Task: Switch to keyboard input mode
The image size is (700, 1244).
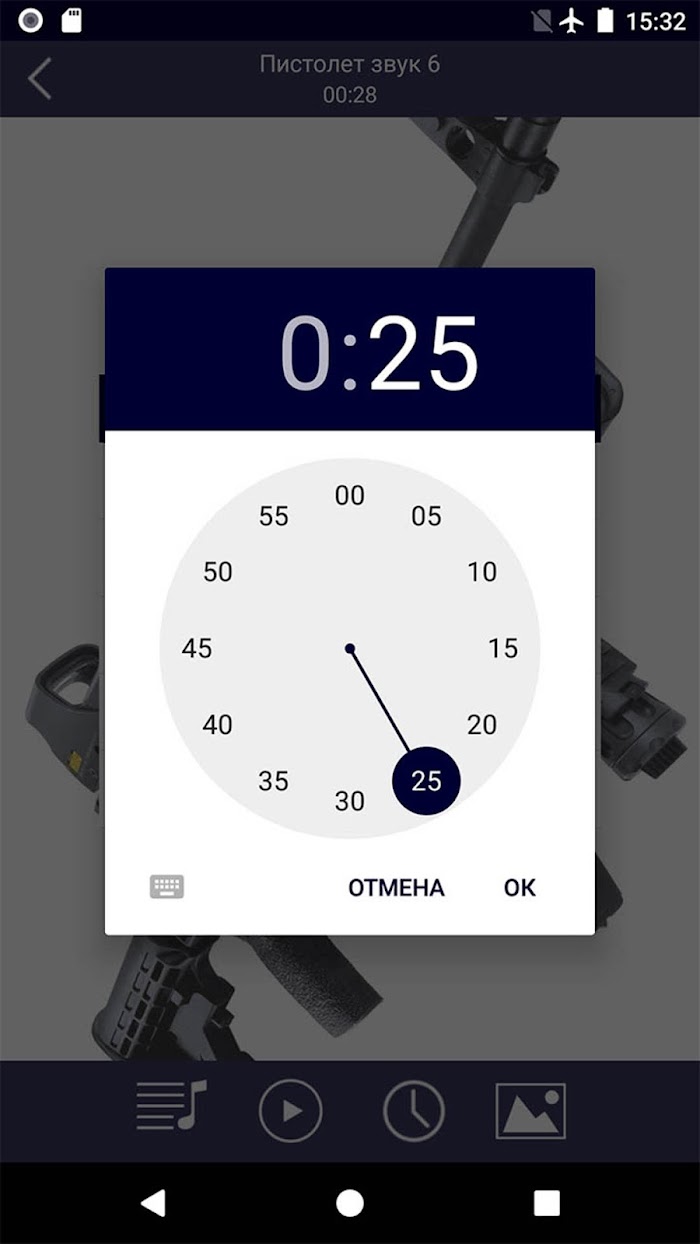Action: click(x=167, y=886)
